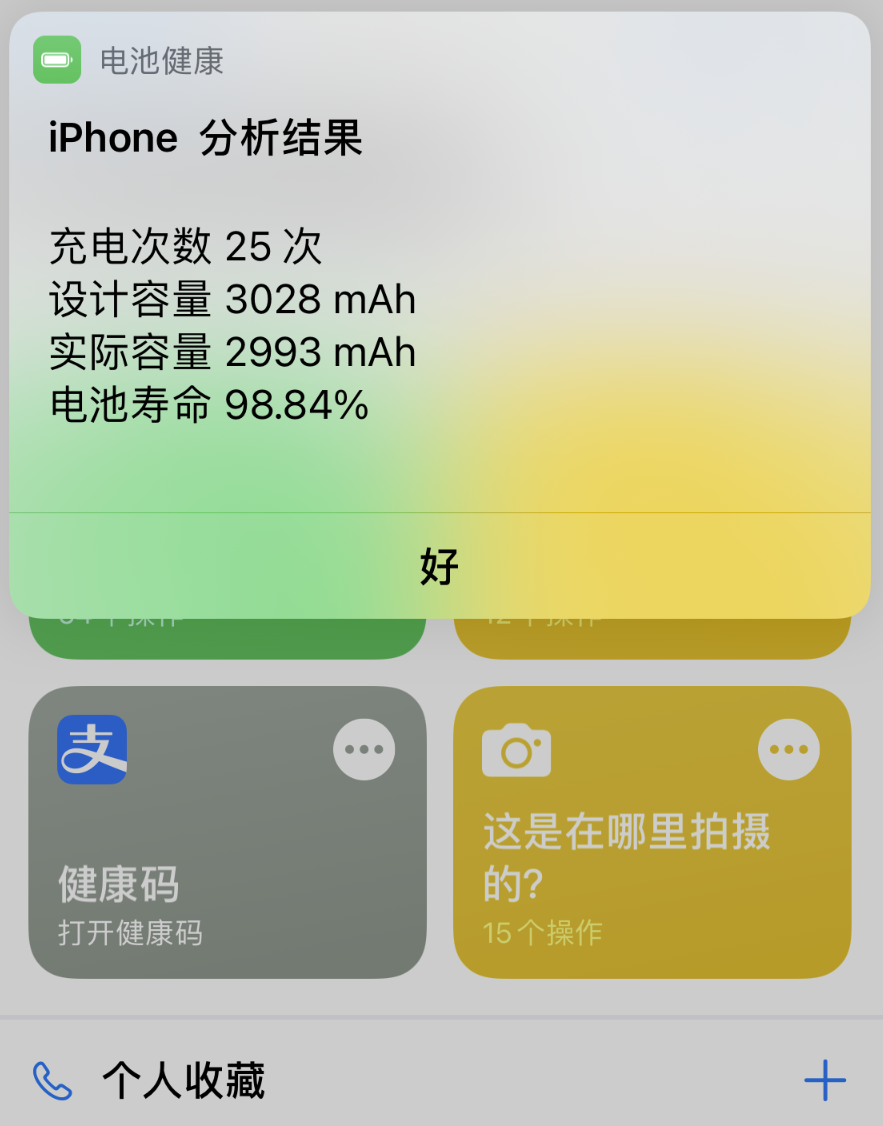Open options via ellipsis on 健康码 card
This screenshot has height=1126, width=883.
point(364,748)
